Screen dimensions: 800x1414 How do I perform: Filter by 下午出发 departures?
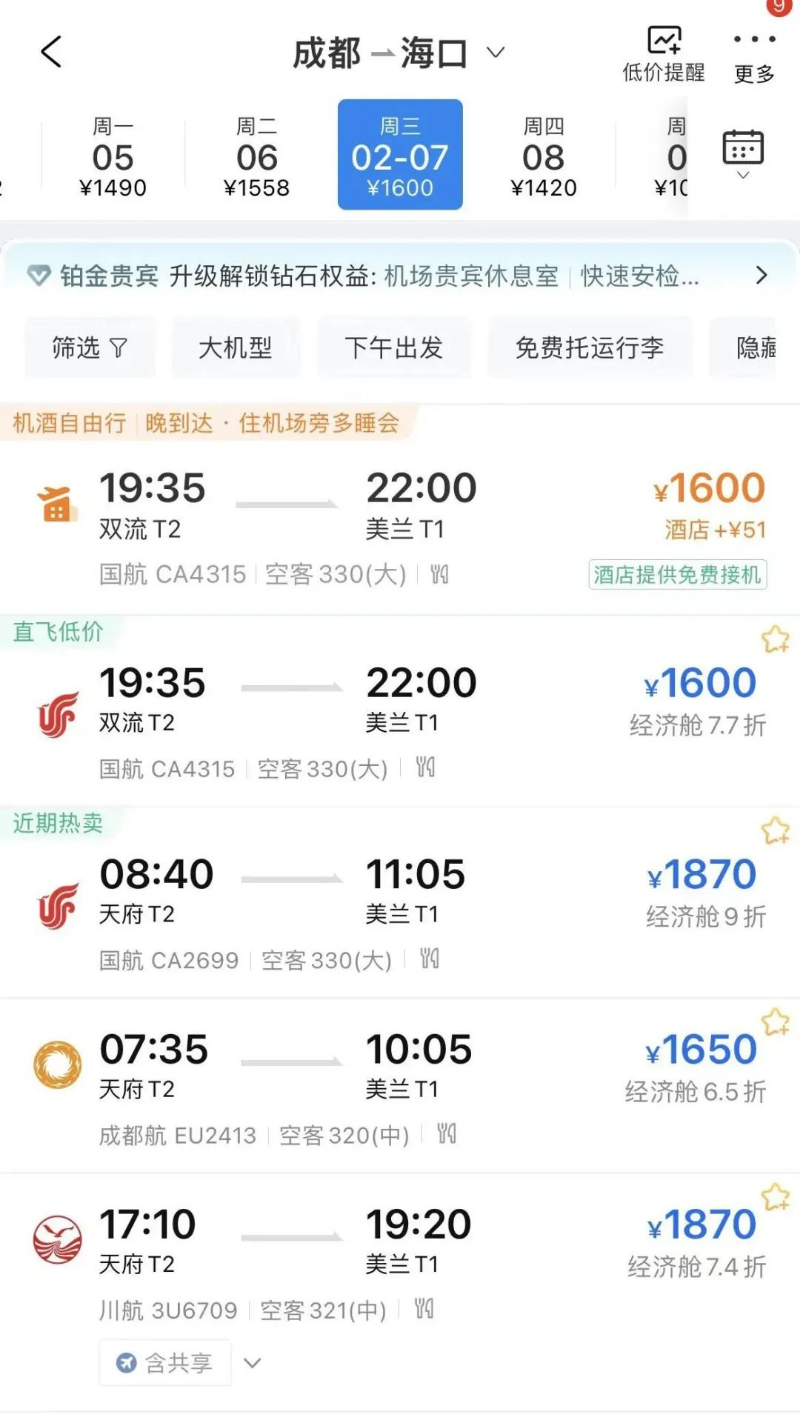(x=394, y=348)
